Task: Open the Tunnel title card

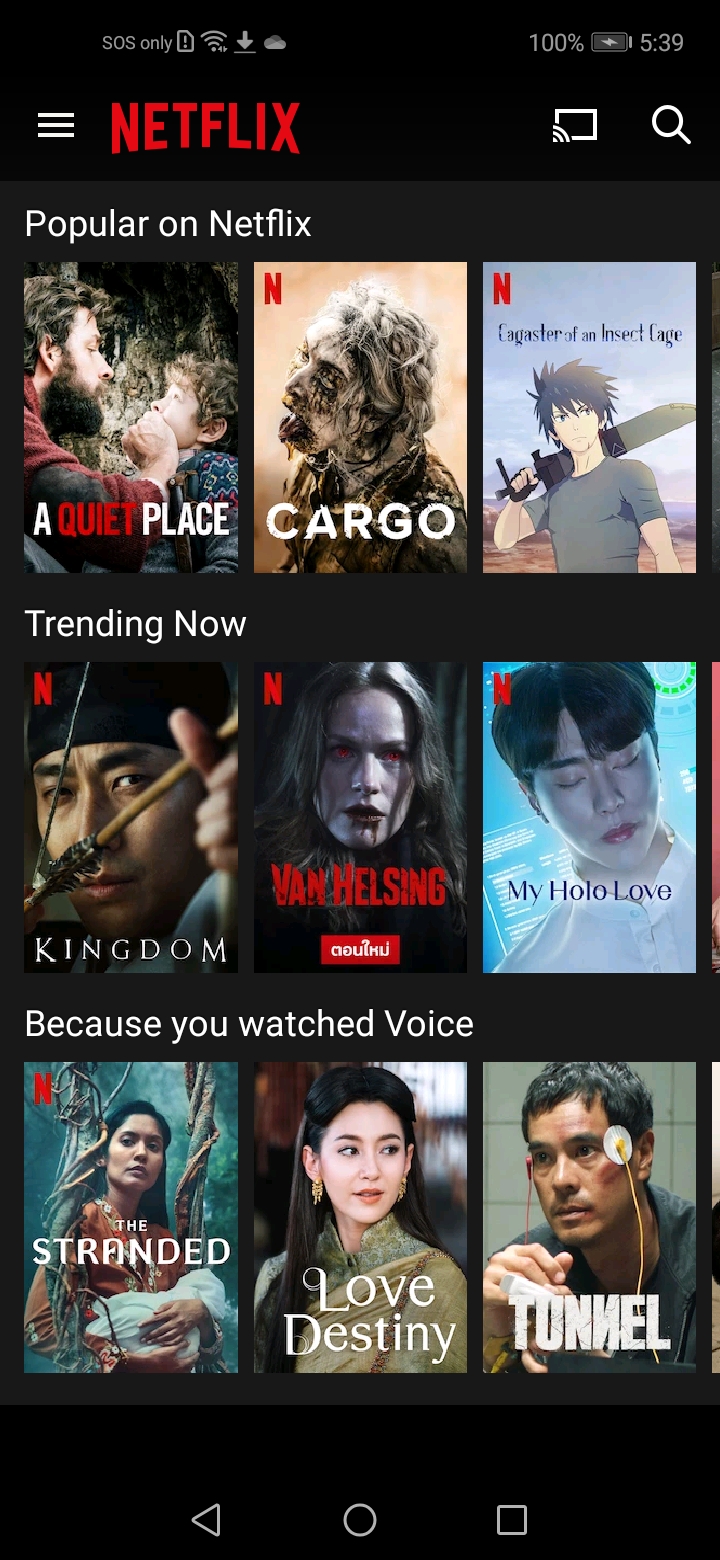Action: [589, 1217]
